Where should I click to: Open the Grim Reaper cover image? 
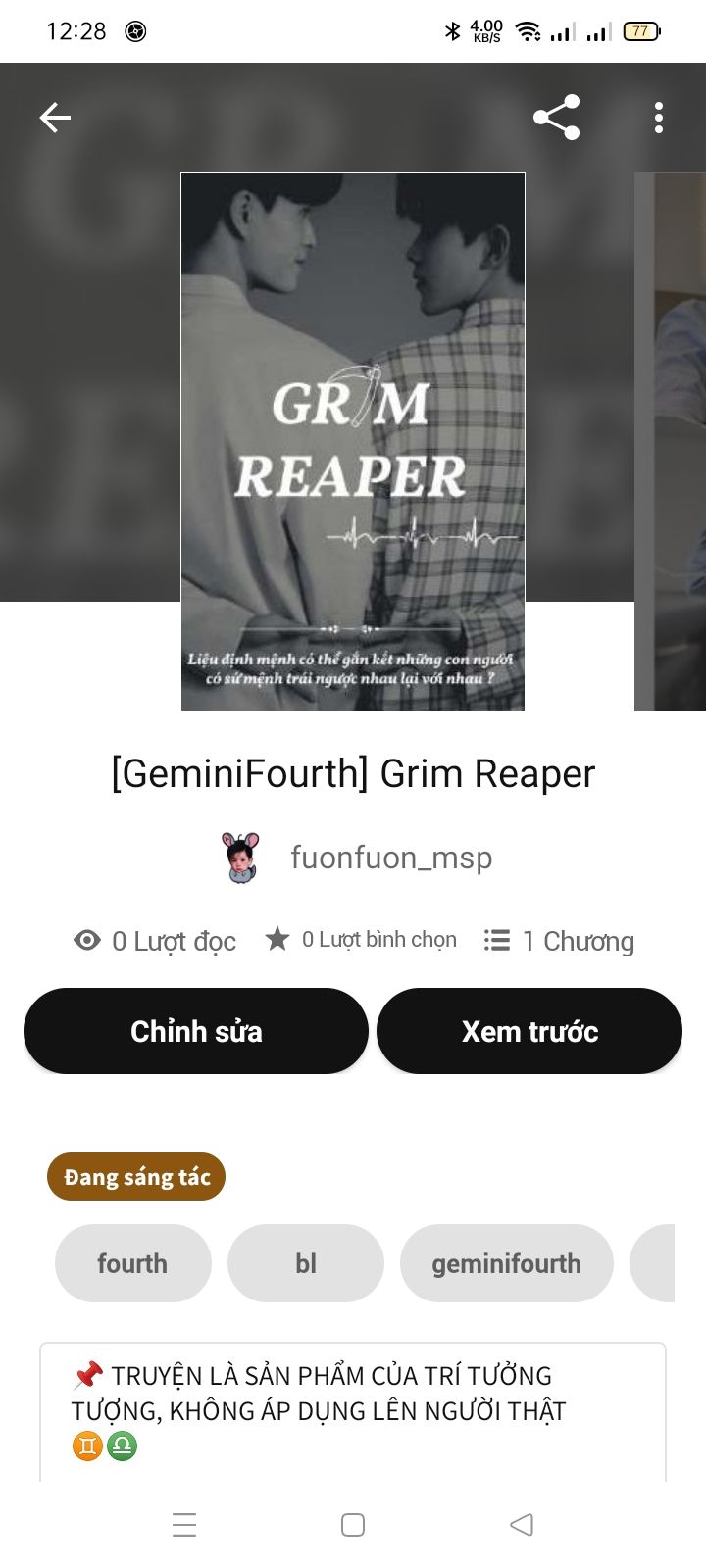353,441
